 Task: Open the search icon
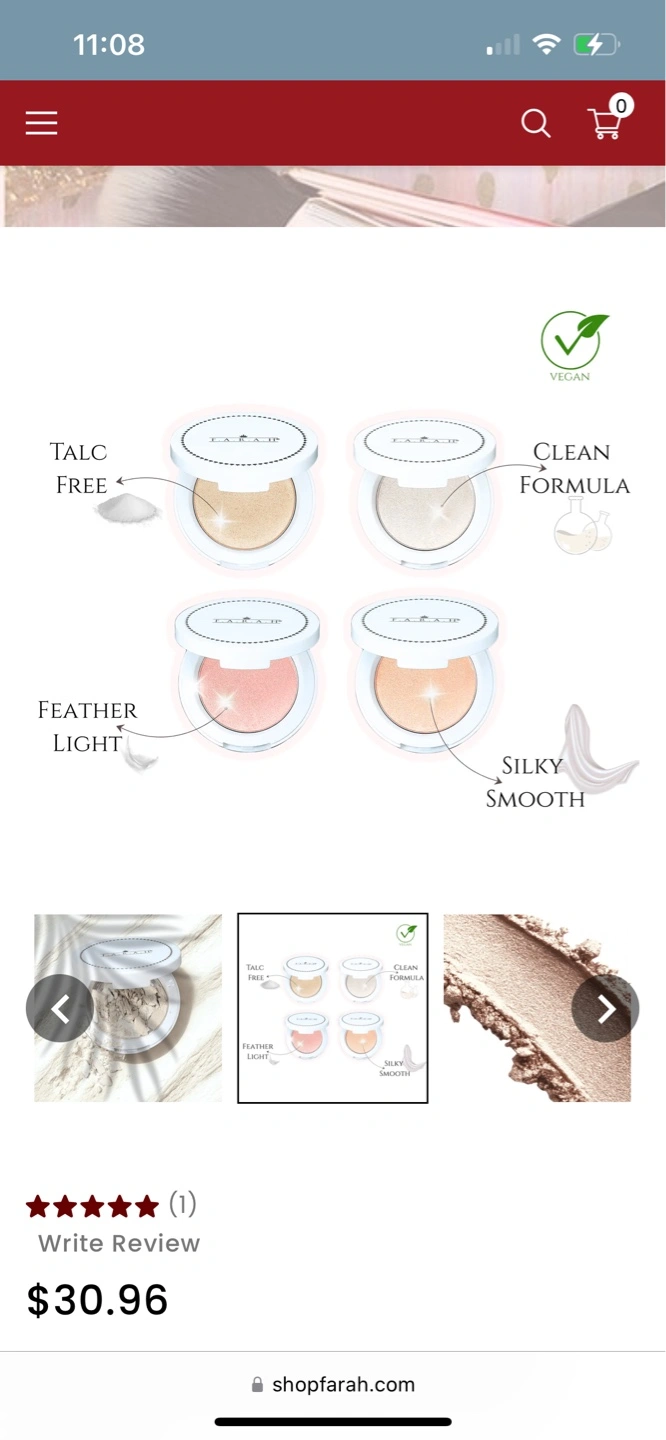tap(536, 123)
